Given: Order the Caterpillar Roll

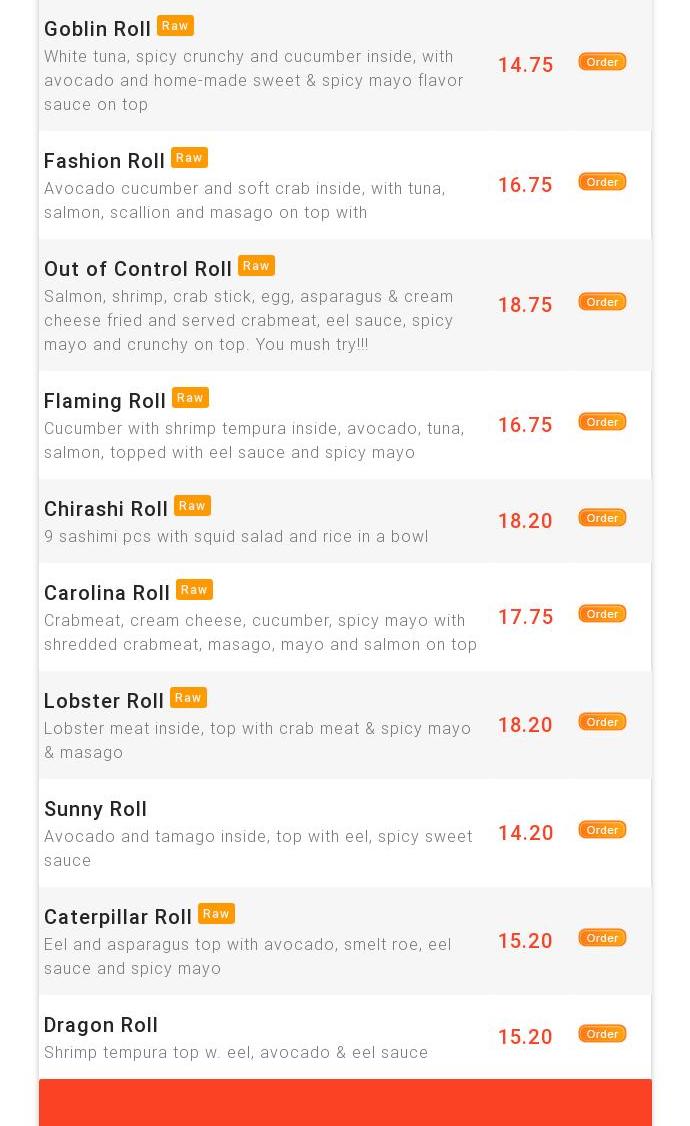Looking at the screenshot, I should point(602,938).
